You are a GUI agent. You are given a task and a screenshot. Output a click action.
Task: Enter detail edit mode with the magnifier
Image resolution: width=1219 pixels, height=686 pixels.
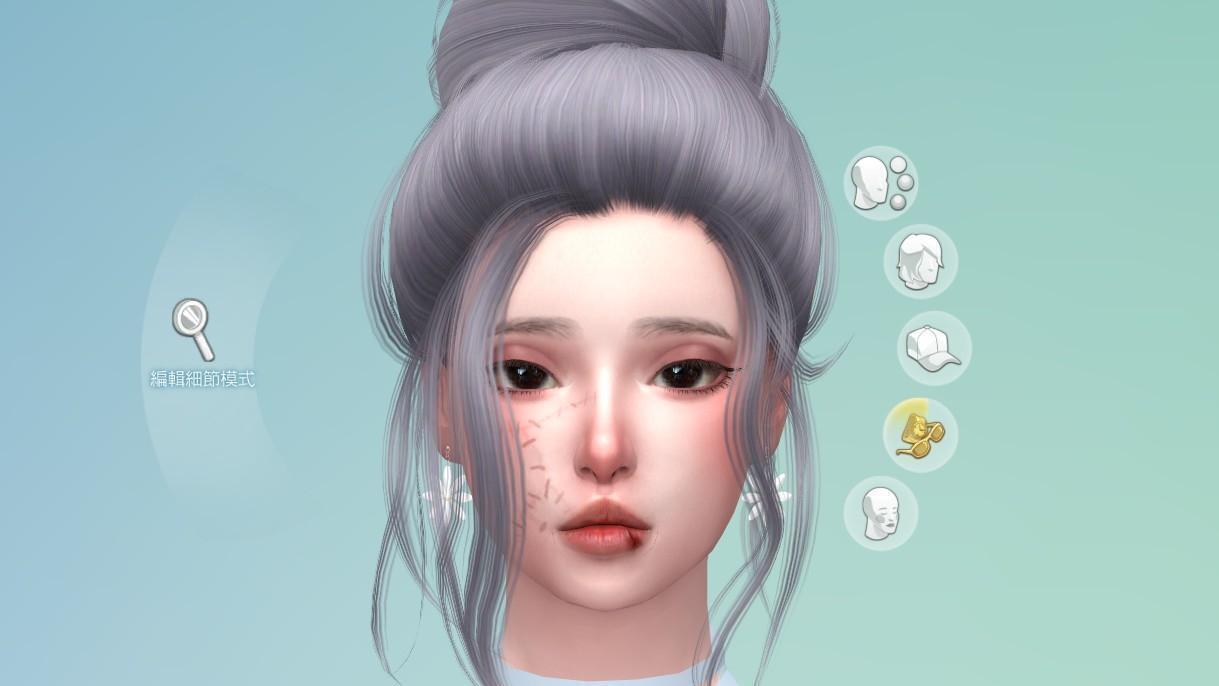[x=193, y=329]
